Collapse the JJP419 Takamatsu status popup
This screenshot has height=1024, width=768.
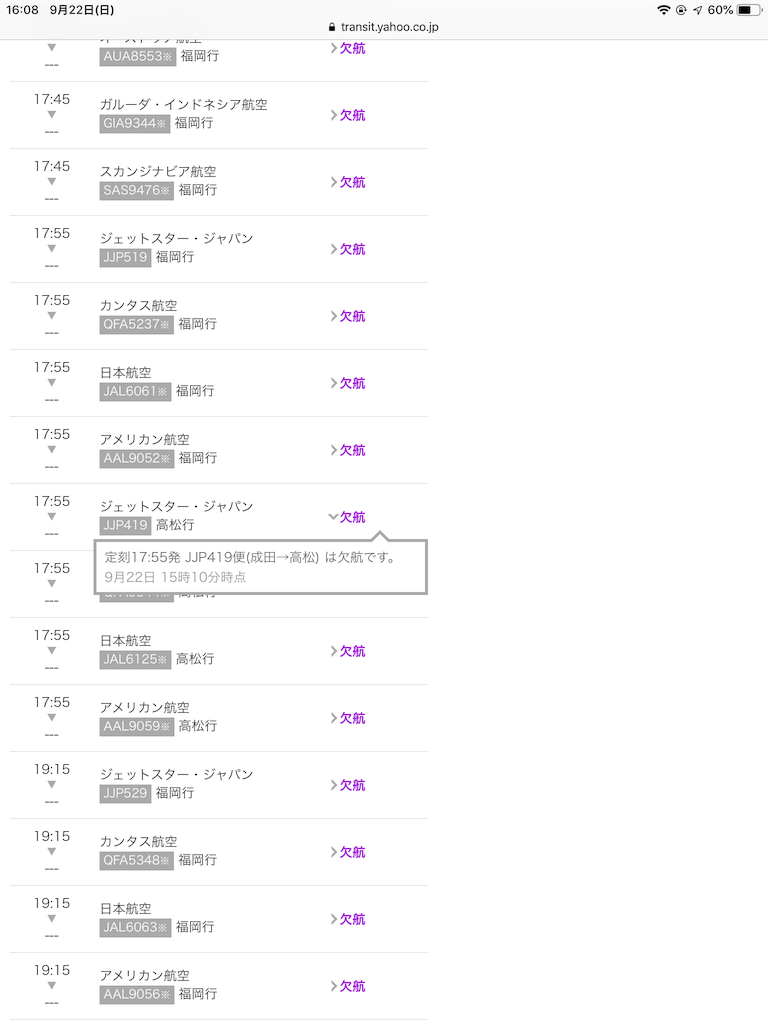pyautogui.click(x=347, y=517)
